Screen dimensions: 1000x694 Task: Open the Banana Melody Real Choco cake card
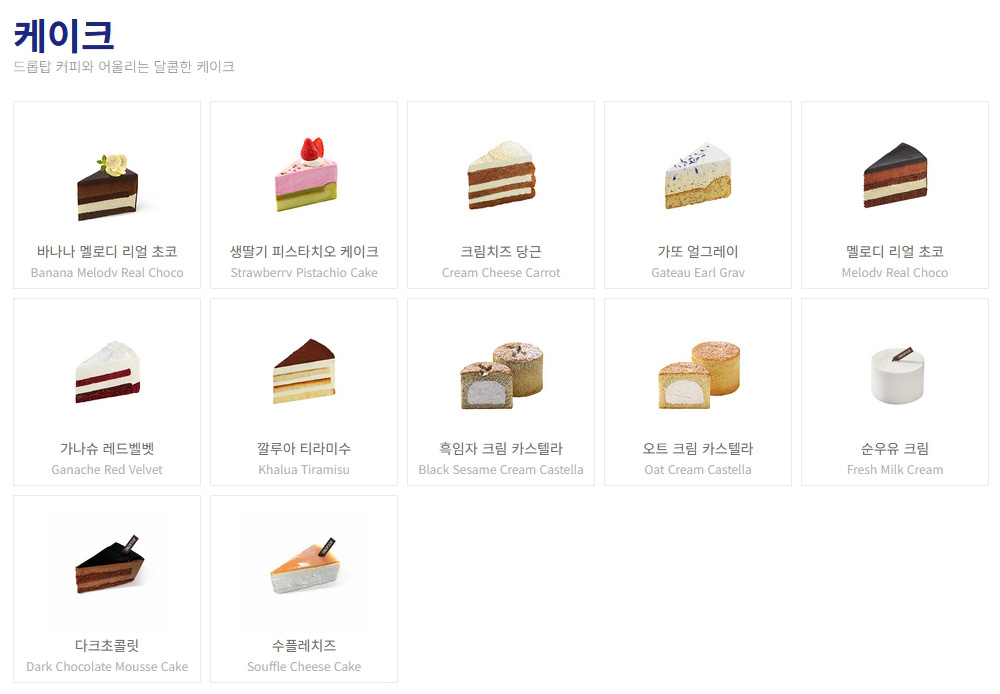pos(107,195)
